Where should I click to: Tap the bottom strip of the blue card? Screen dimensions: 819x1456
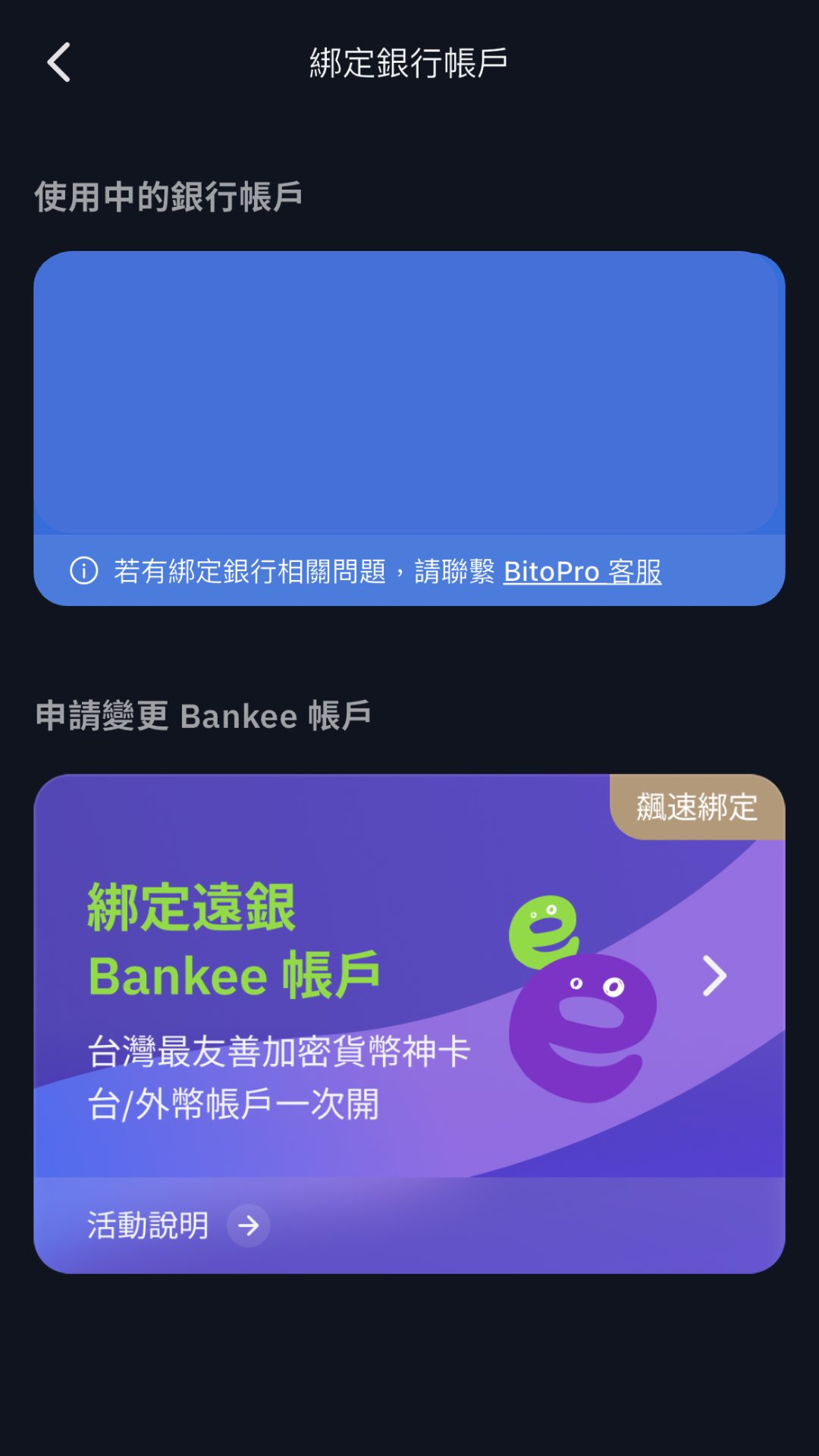[409, 572]
